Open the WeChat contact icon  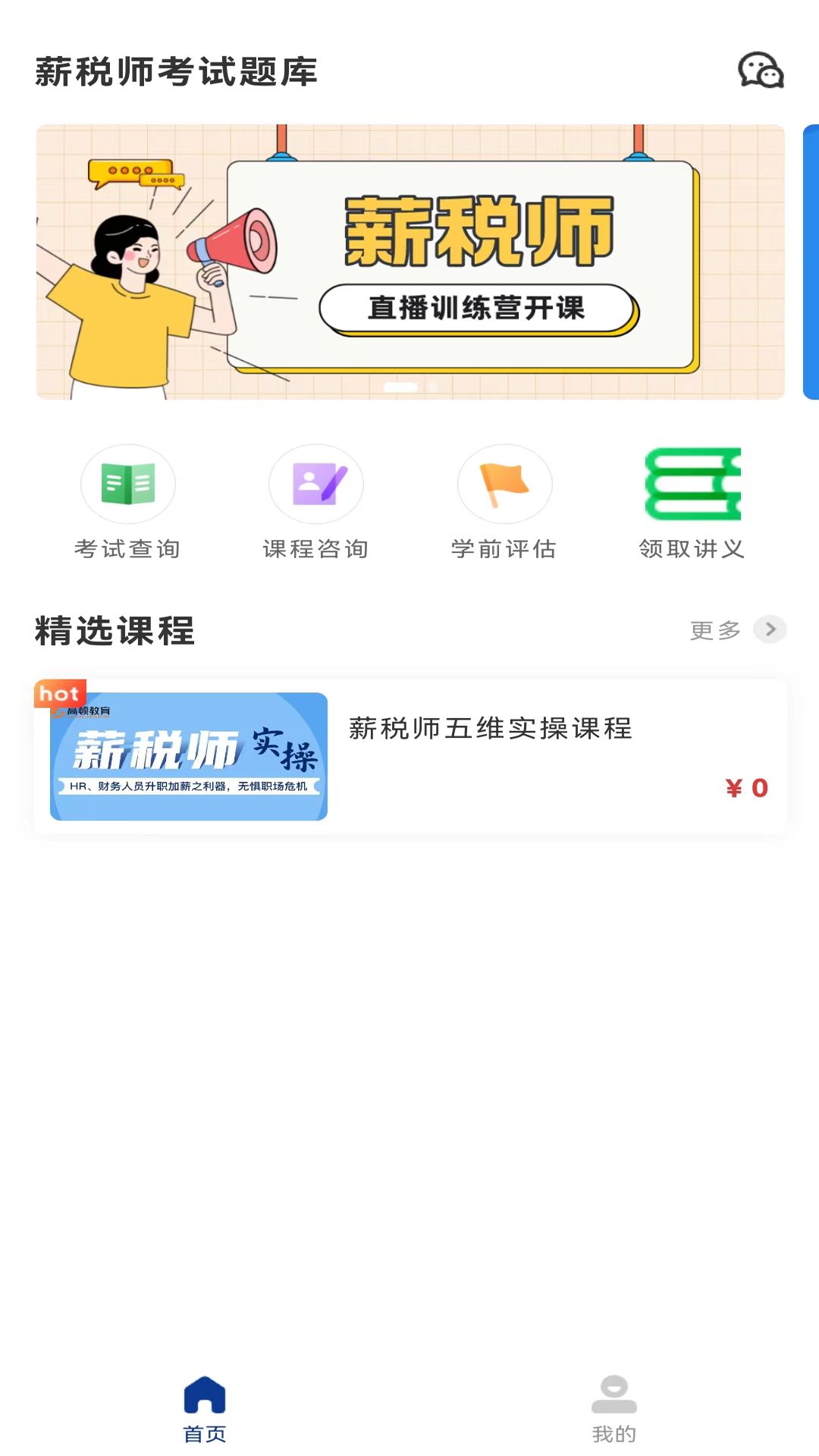coord(761,71)
